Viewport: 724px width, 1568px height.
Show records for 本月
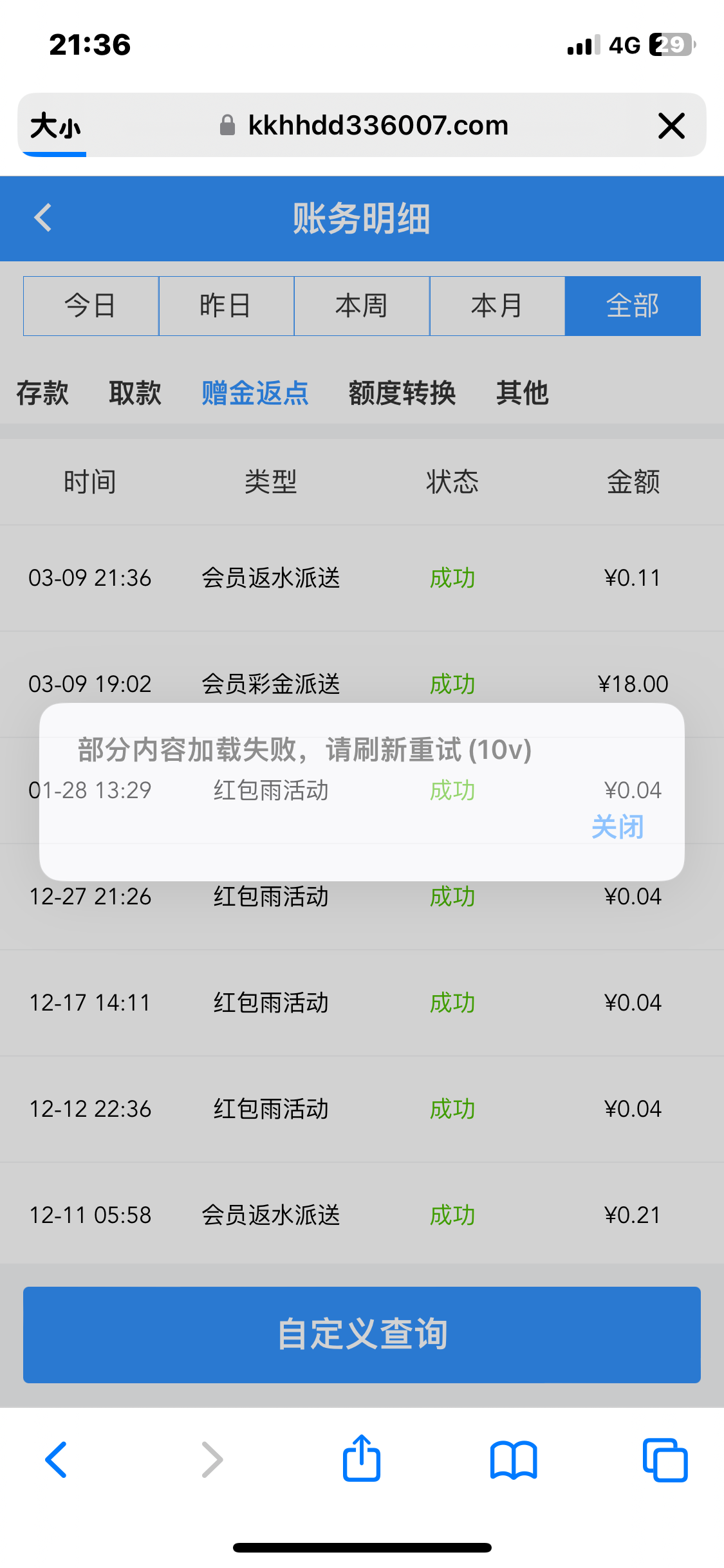pos(497,306)
